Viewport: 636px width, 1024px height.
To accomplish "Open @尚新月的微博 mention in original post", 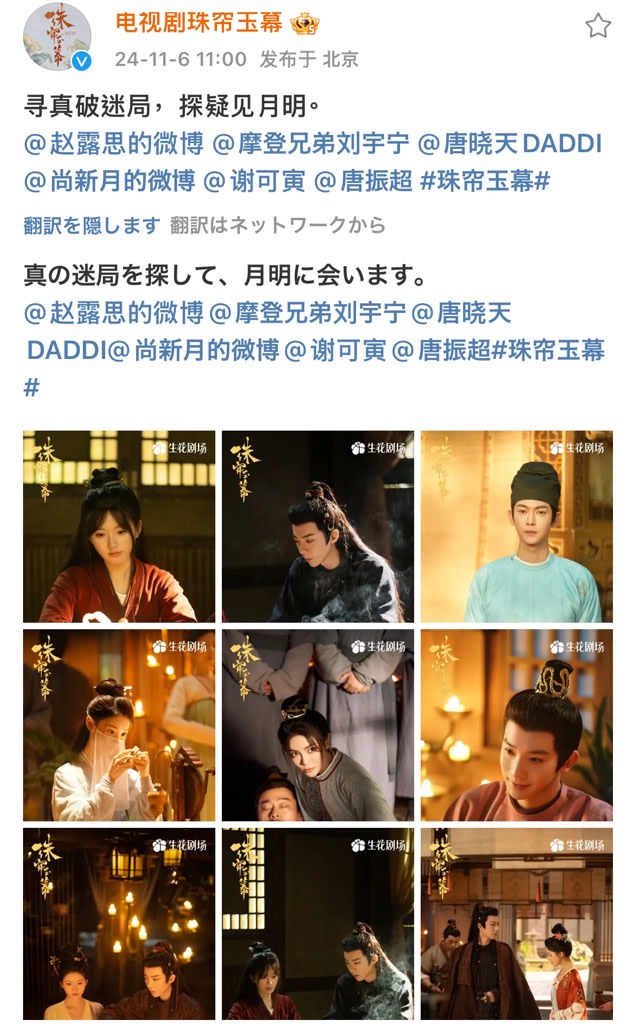I will pos(109,181).
